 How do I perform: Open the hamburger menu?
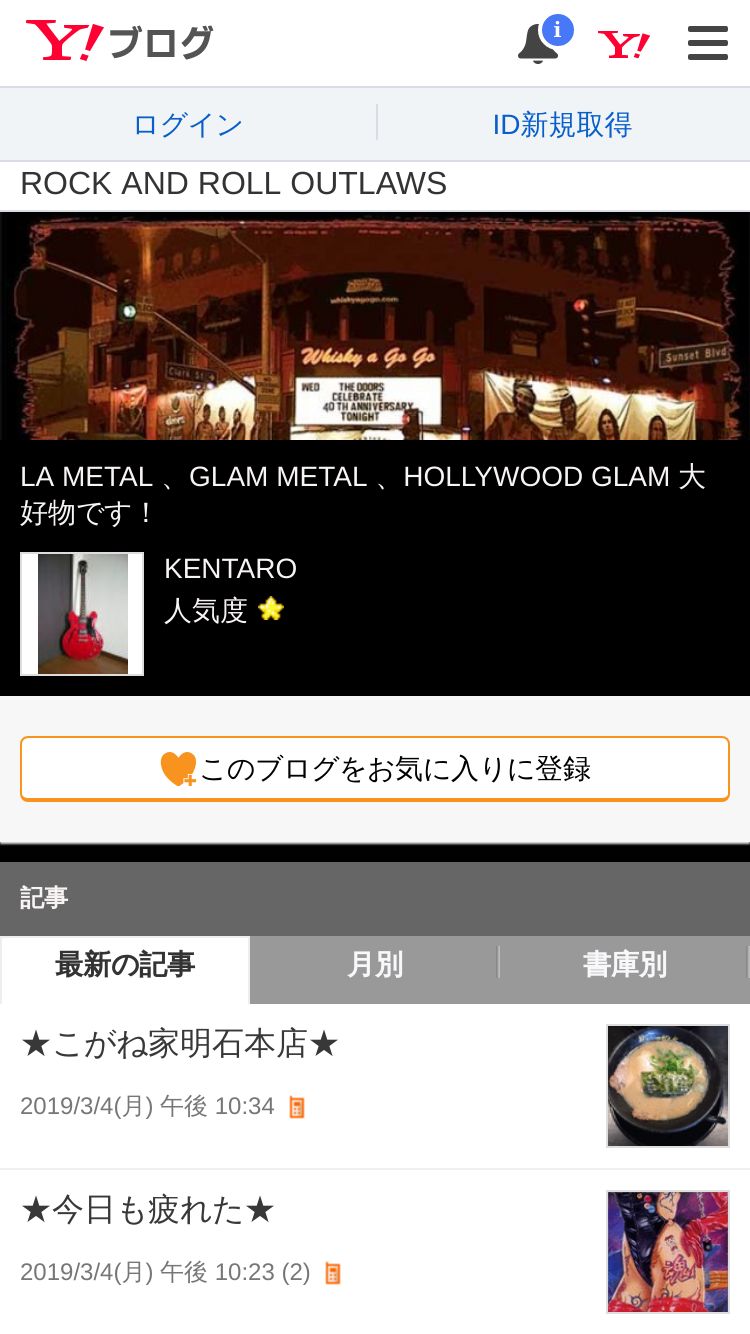(707, 44)
